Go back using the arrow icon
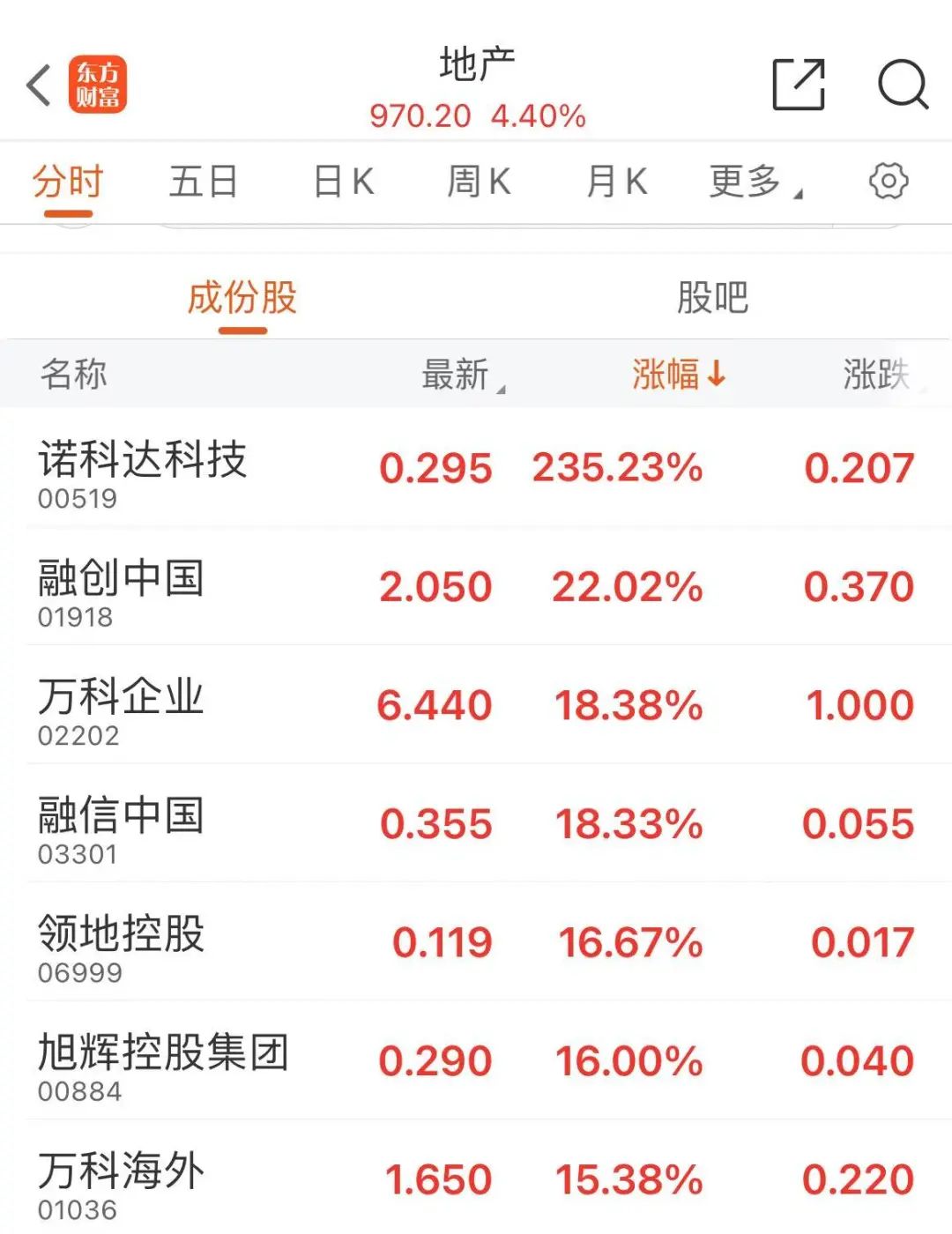This screenshot has height=1234, width=952. click(x=39, y=85)
